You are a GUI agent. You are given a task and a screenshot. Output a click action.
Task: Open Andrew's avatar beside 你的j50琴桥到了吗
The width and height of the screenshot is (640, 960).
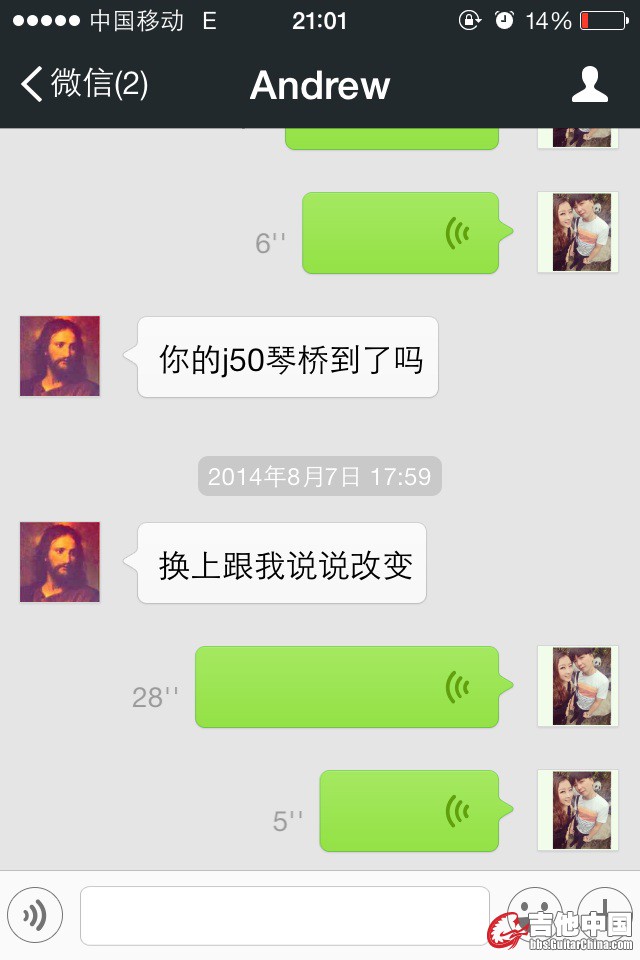(60, 356)
